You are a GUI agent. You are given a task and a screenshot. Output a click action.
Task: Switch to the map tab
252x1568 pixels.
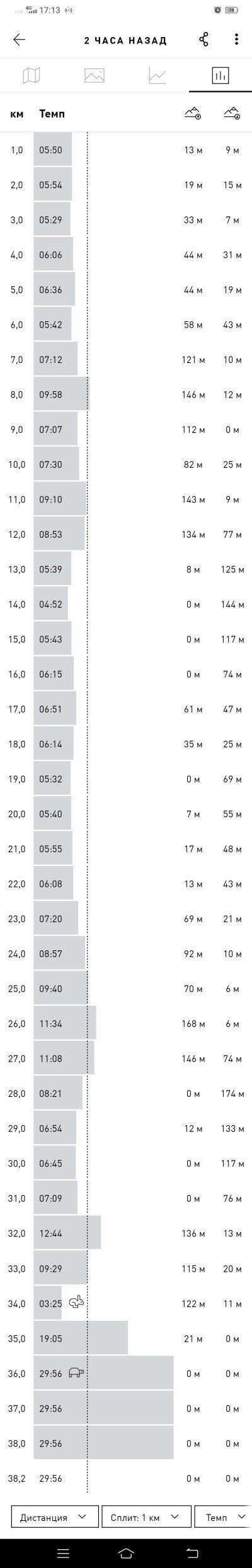pyautogui.click(x=31, y=75)
